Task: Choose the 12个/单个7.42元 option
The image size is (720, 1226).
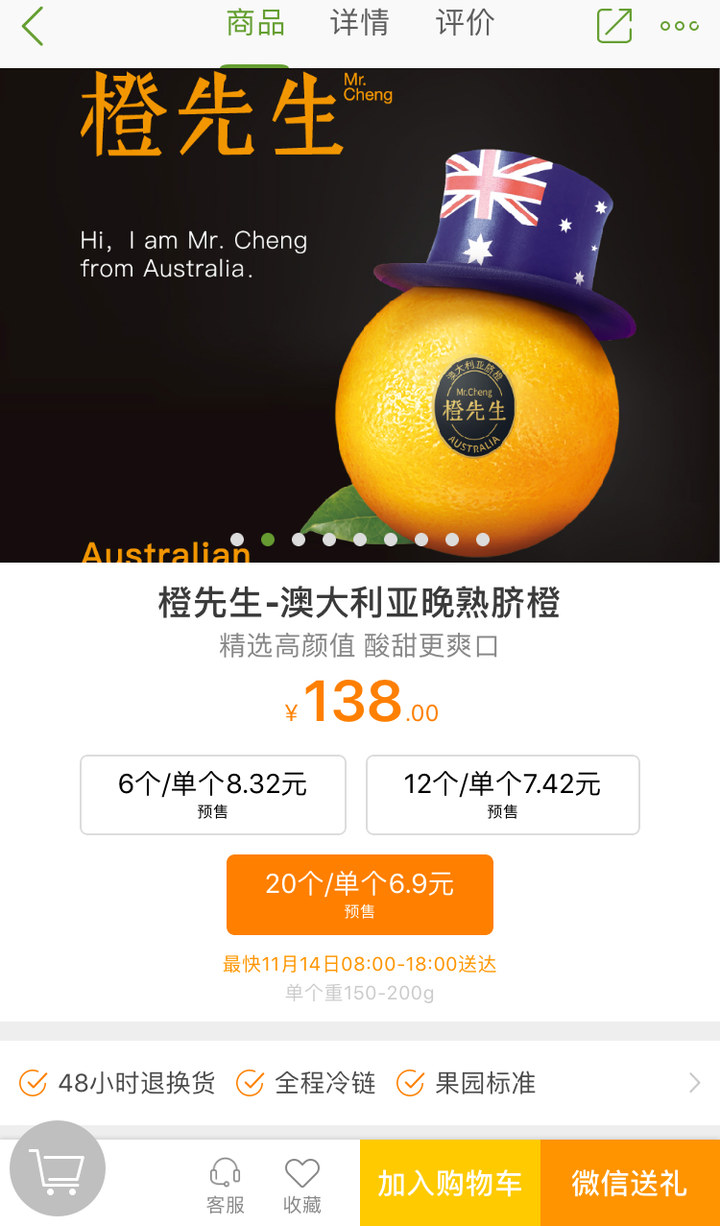Action: (x=502, y=794)
